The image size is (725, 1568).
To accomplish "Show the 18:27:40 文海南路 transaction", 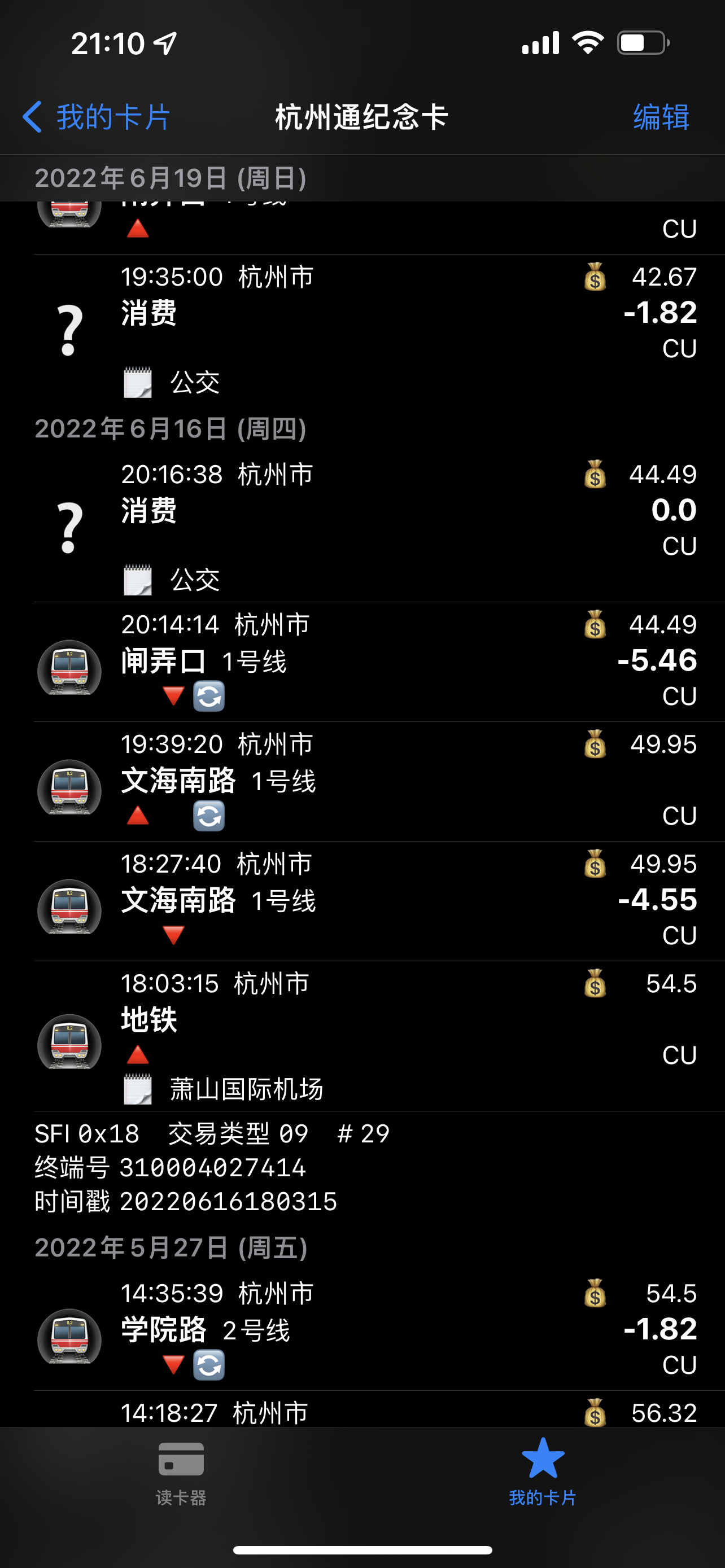I will (x=365, y=901).
